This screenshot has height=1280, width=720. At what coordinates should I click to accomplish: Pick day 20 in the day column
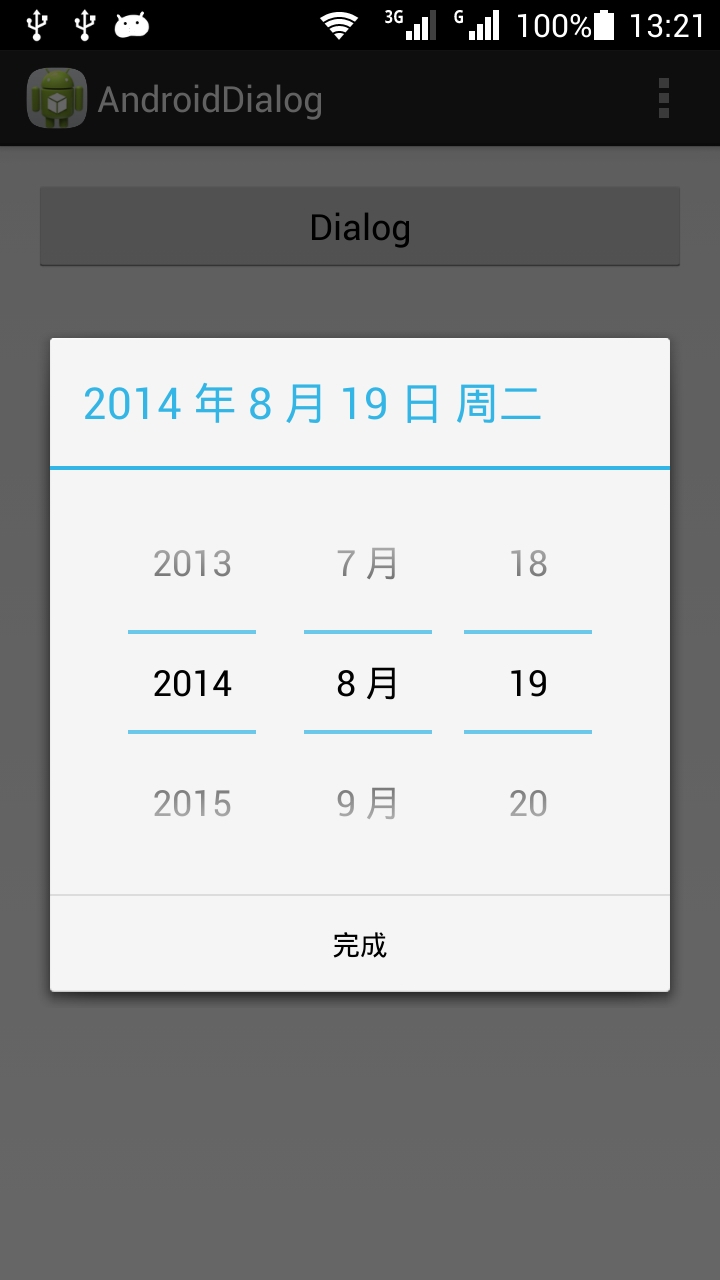[528, 804]
